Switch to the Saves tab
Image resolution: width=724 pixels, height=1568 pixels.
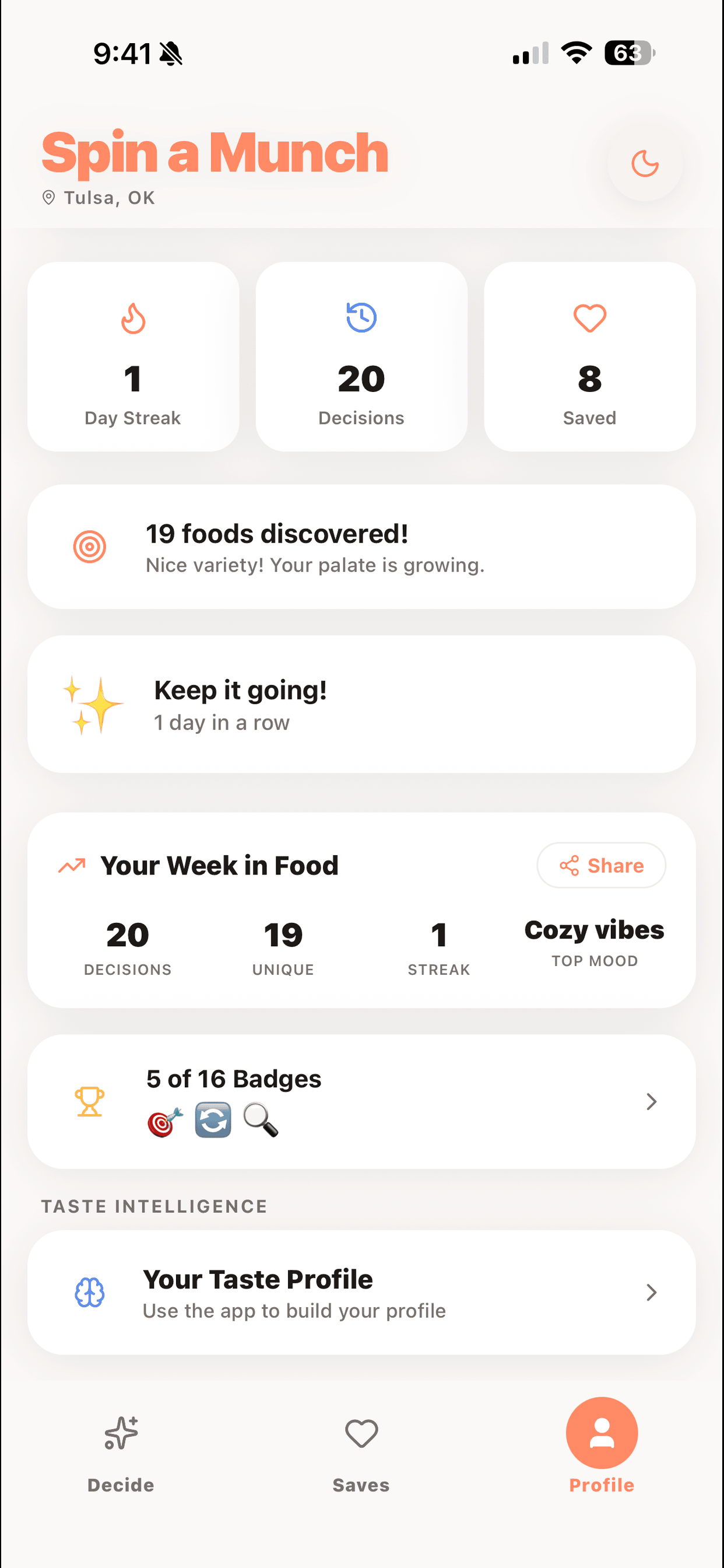point(361,1454)
